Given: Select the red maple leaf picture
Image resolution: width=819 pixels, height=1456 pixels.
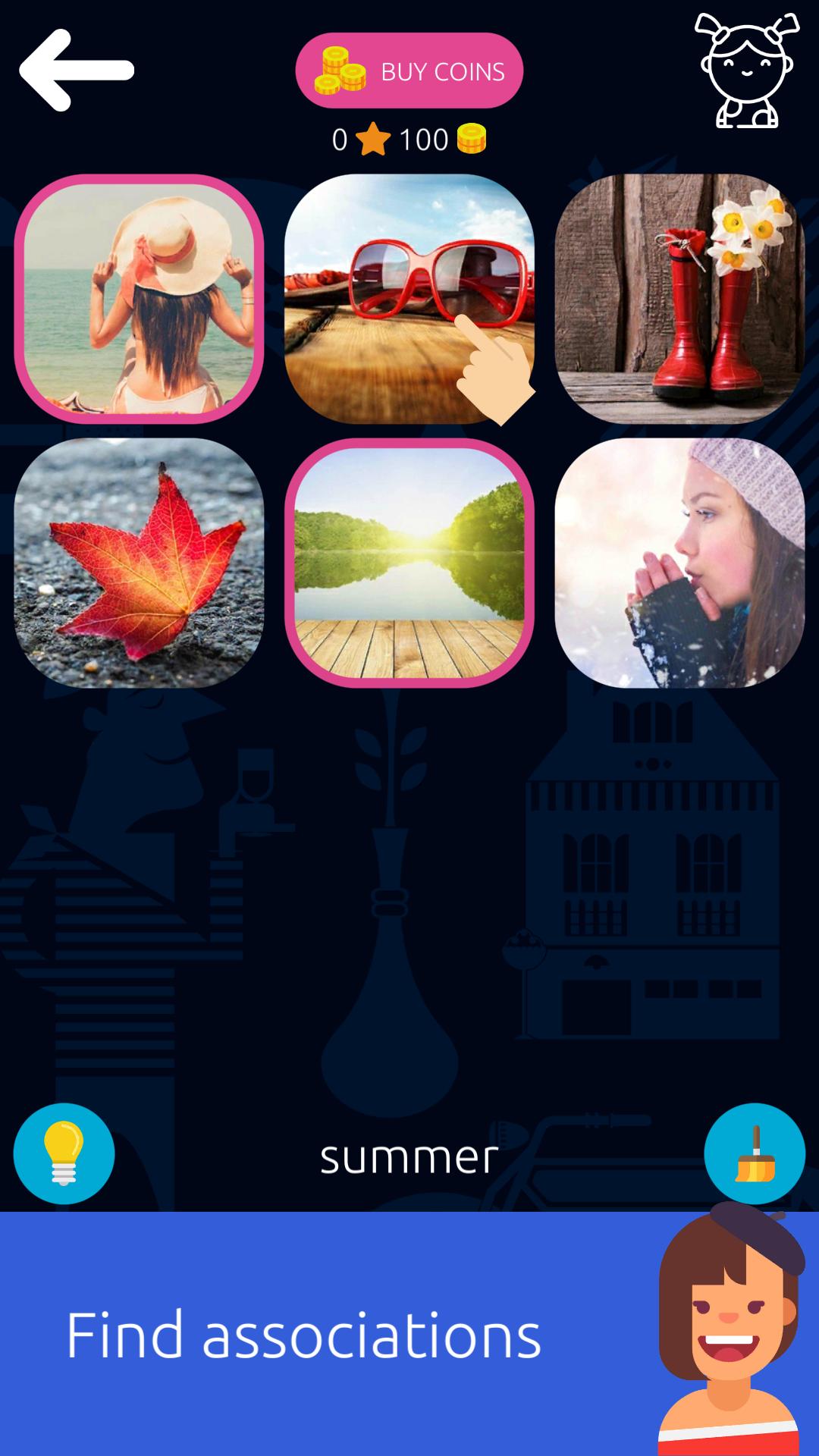Looking at the screenshot, I should (139, 563).
